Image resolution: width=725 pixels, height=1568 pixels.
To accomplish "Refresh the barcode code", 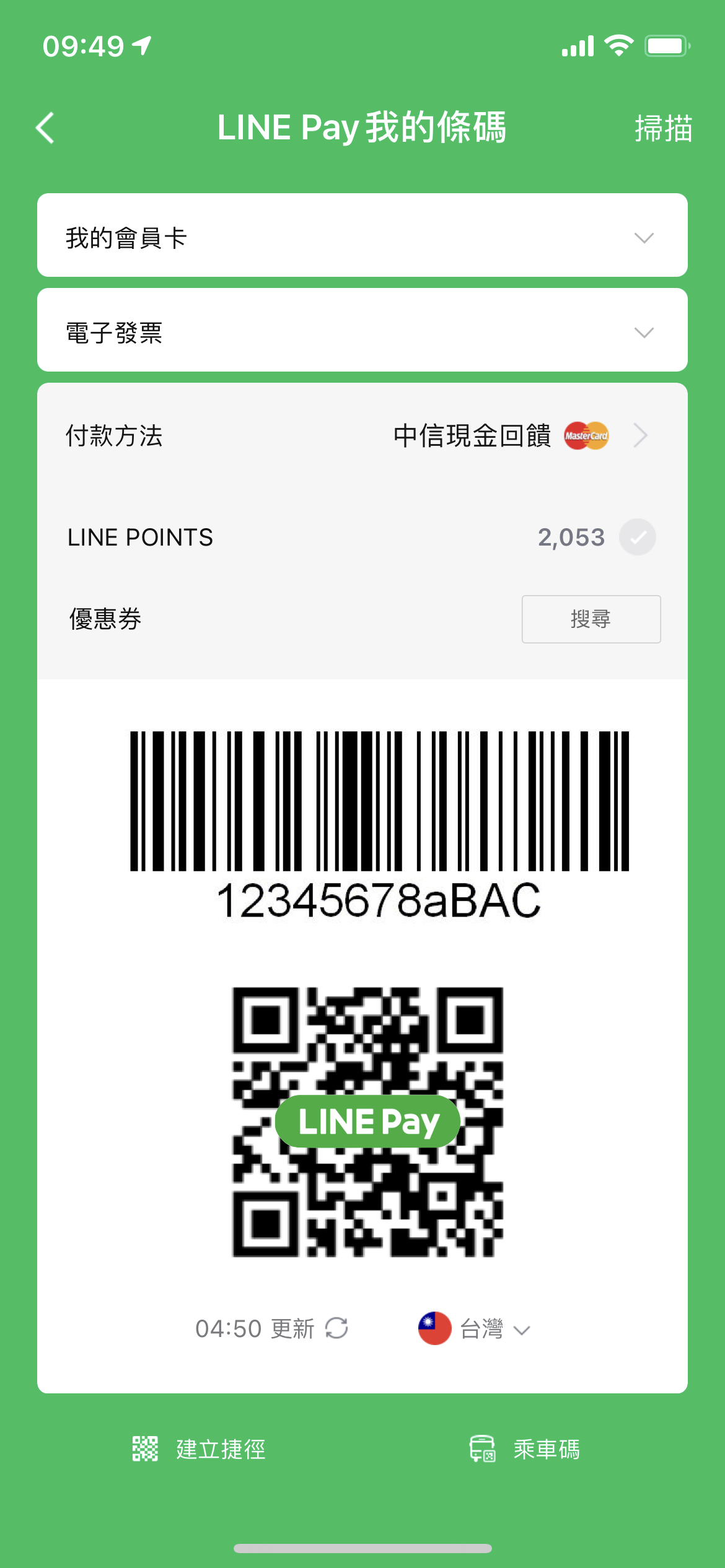I will click(336, 1328).
